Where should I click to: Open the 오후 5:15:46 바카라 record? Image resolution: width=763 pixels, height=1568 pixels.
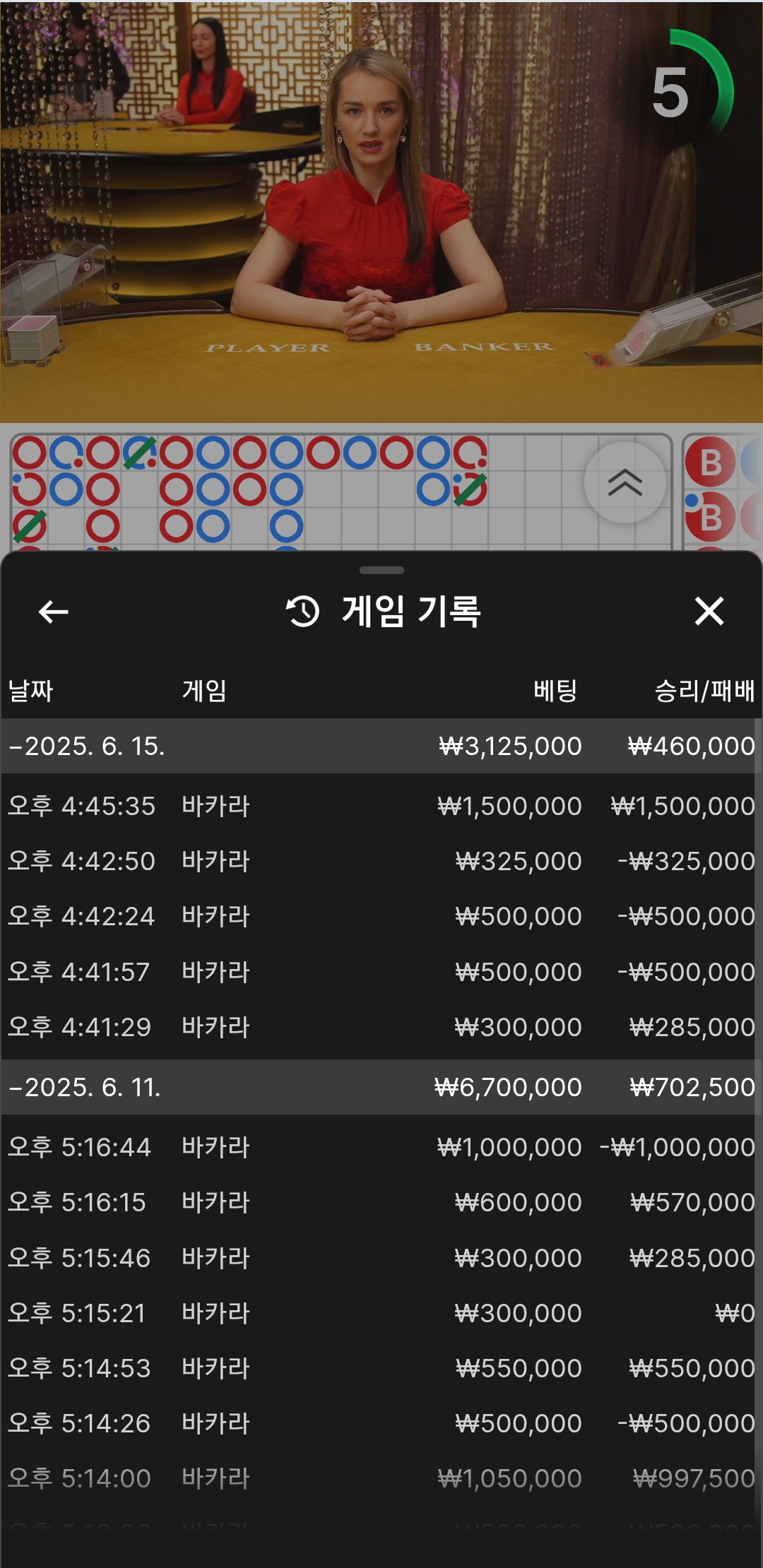pyautogui.click(x=381, y=1258)
